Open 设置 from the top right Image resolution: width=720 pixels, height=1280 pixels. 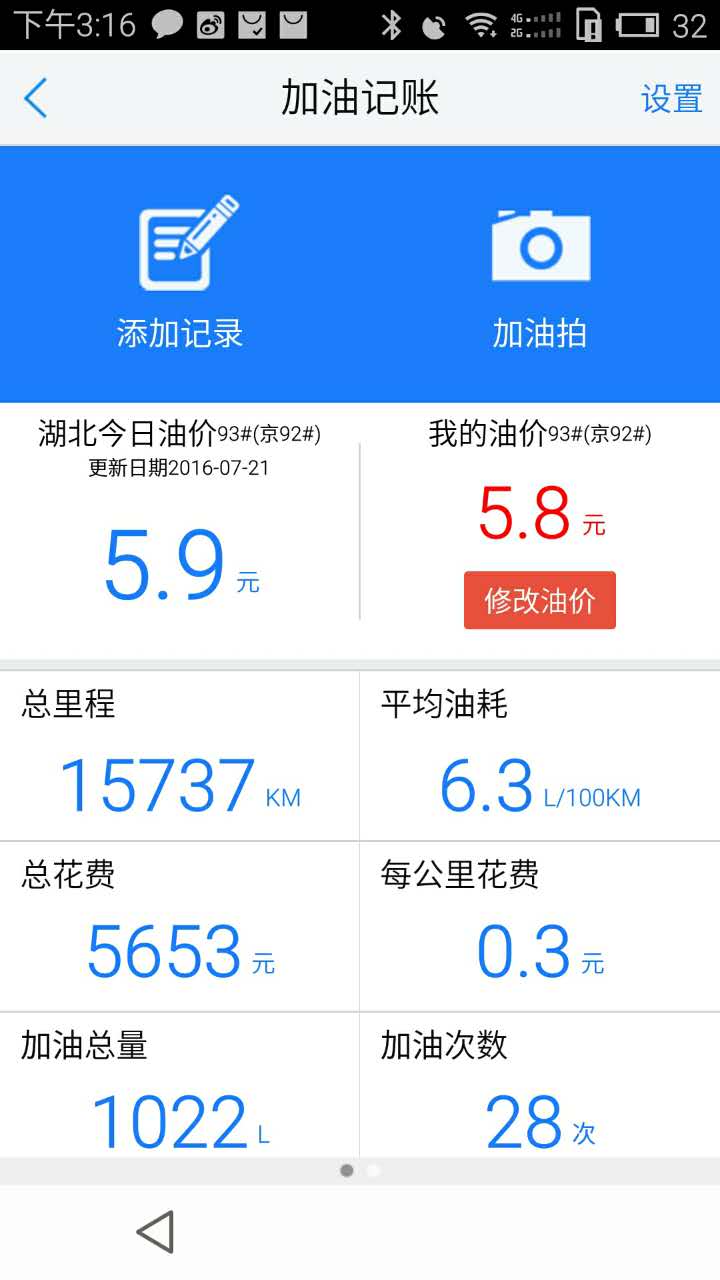tap(671, 99)
